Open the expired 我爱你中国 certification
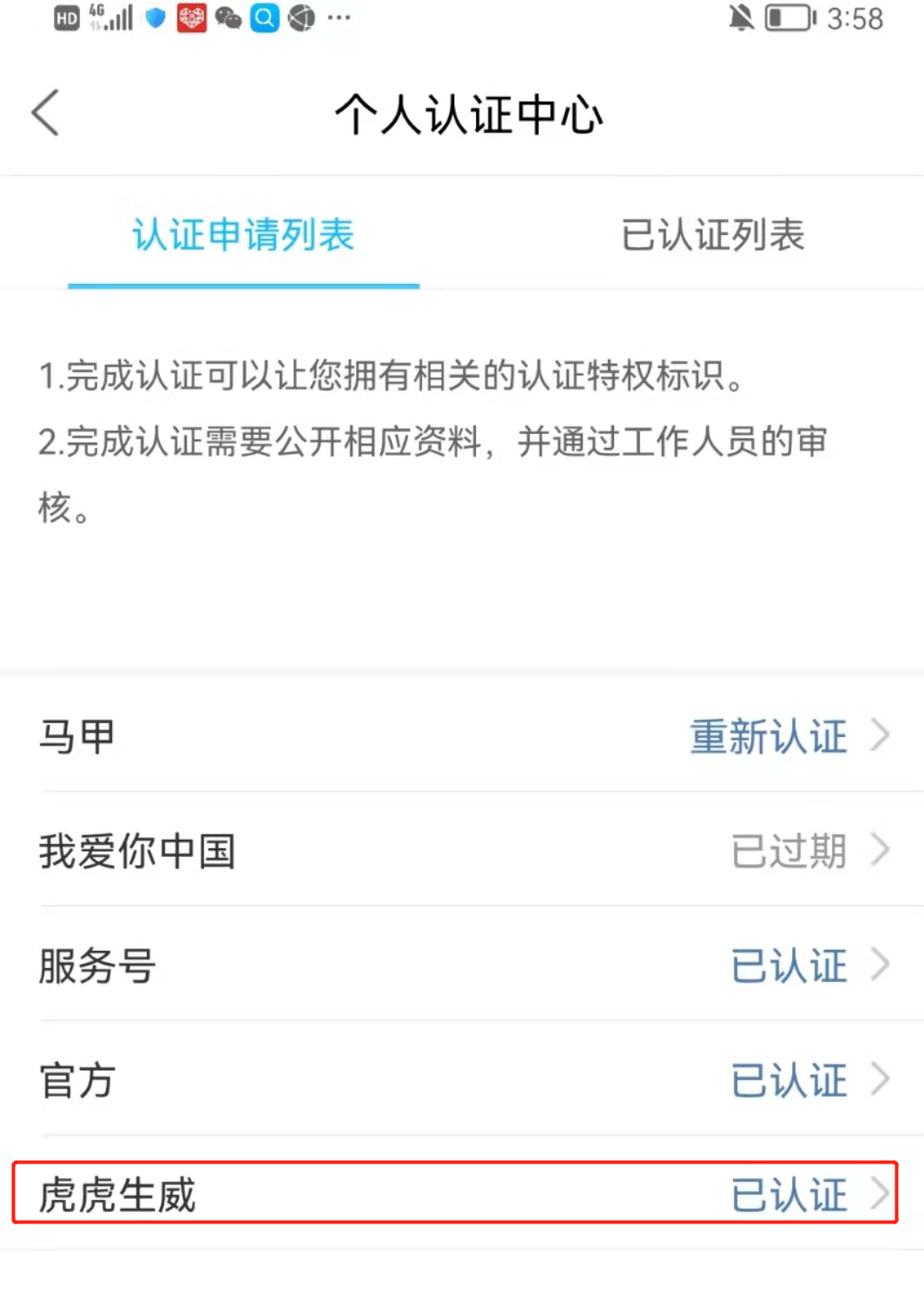 click(x=462, y=851)
